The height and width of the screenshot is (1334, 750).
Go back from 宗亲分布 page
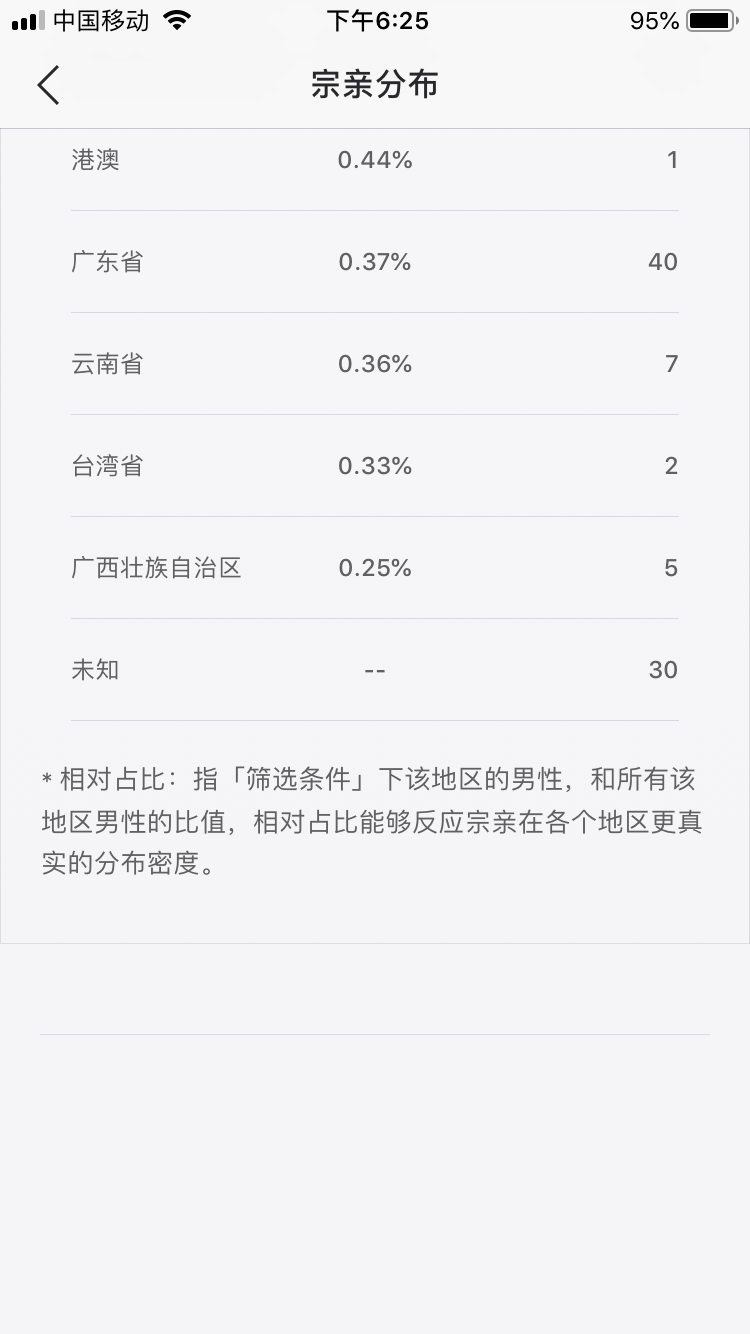click(48, 85)
